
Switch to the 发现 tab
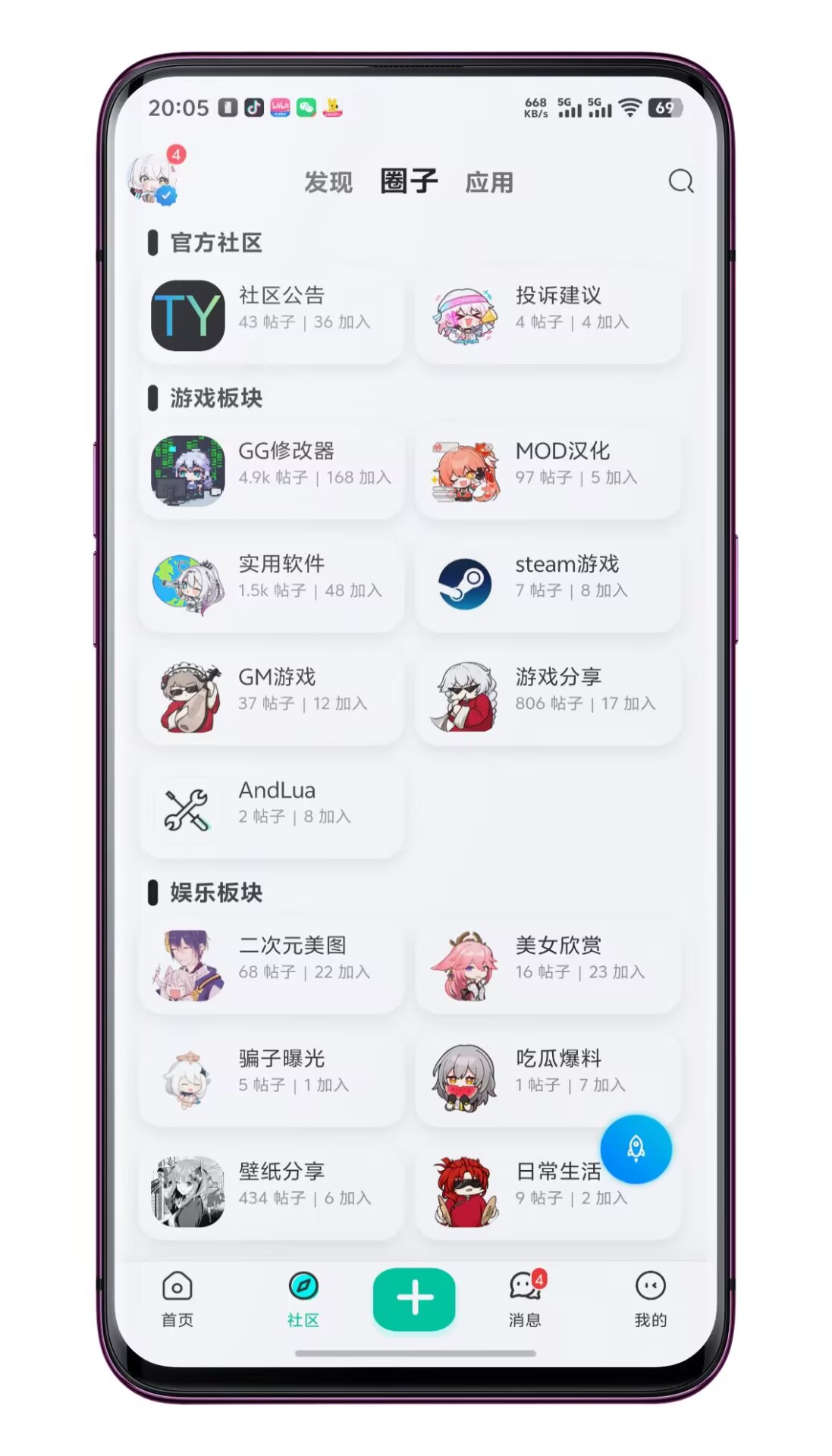(328, 182)
